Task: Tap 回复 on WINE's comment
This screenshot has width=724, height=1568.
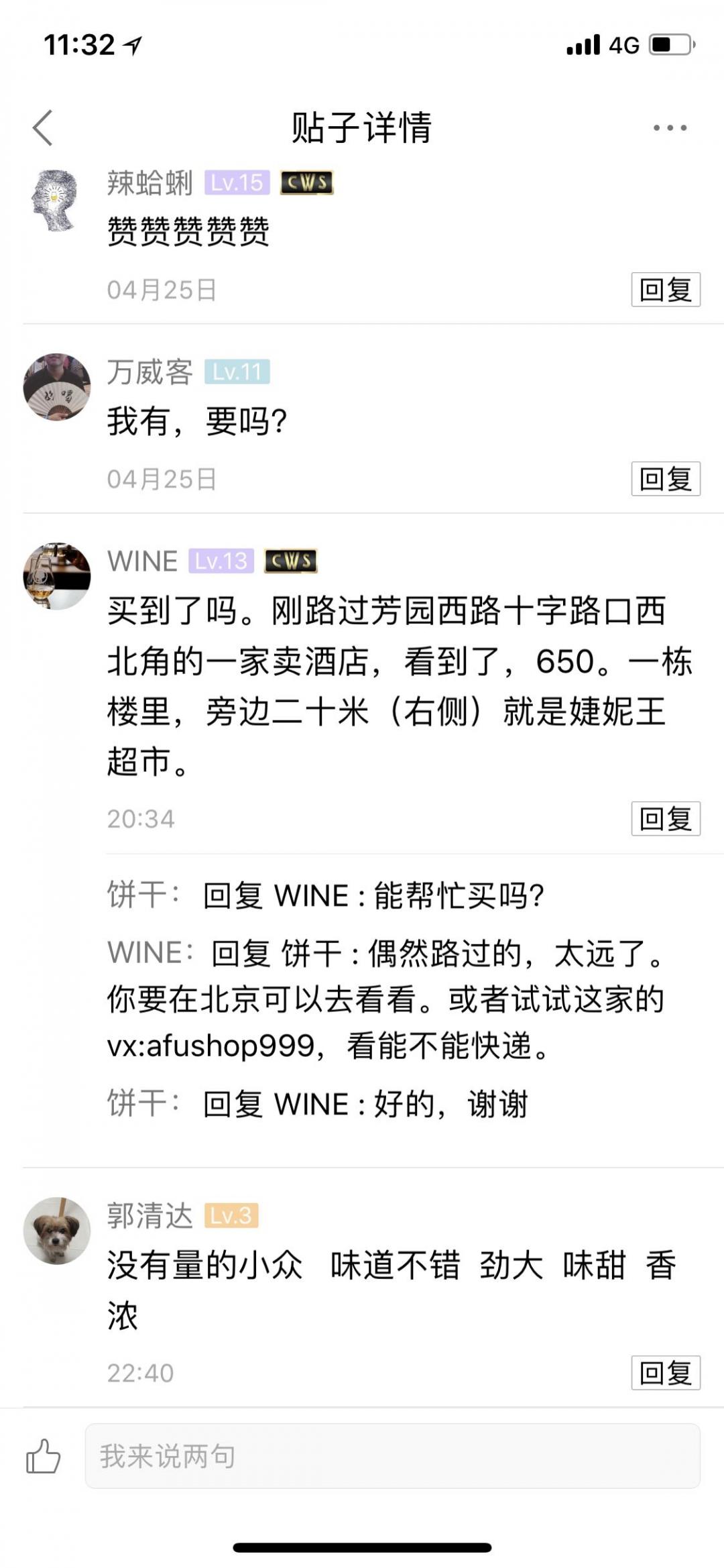Action: 667,817
